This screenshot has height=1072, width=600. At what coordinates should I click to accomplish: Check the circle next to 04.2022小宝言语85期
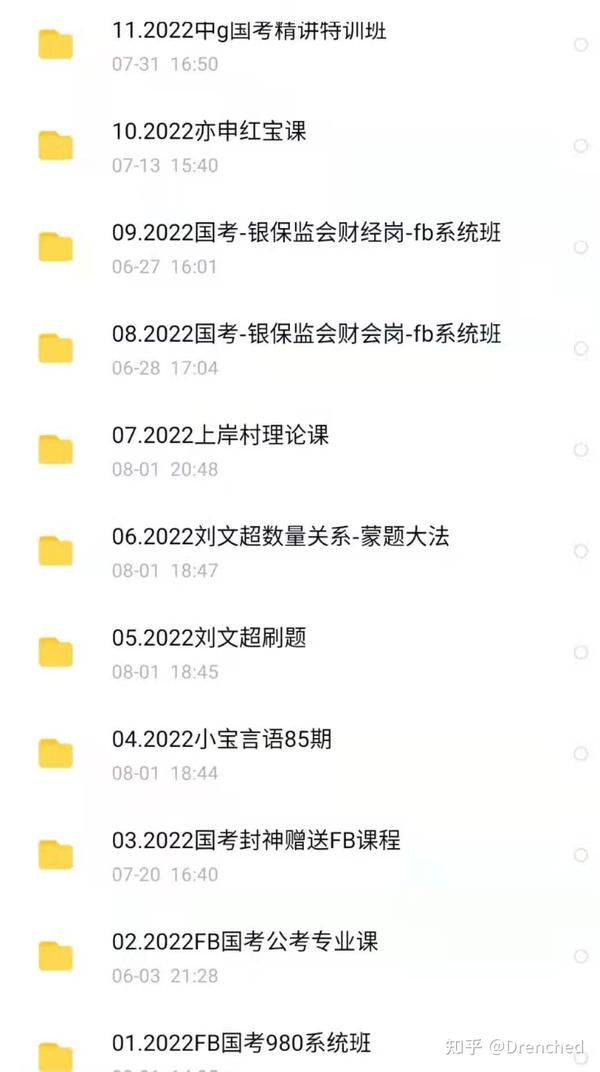pyautogui.click(x=581, y=754)
